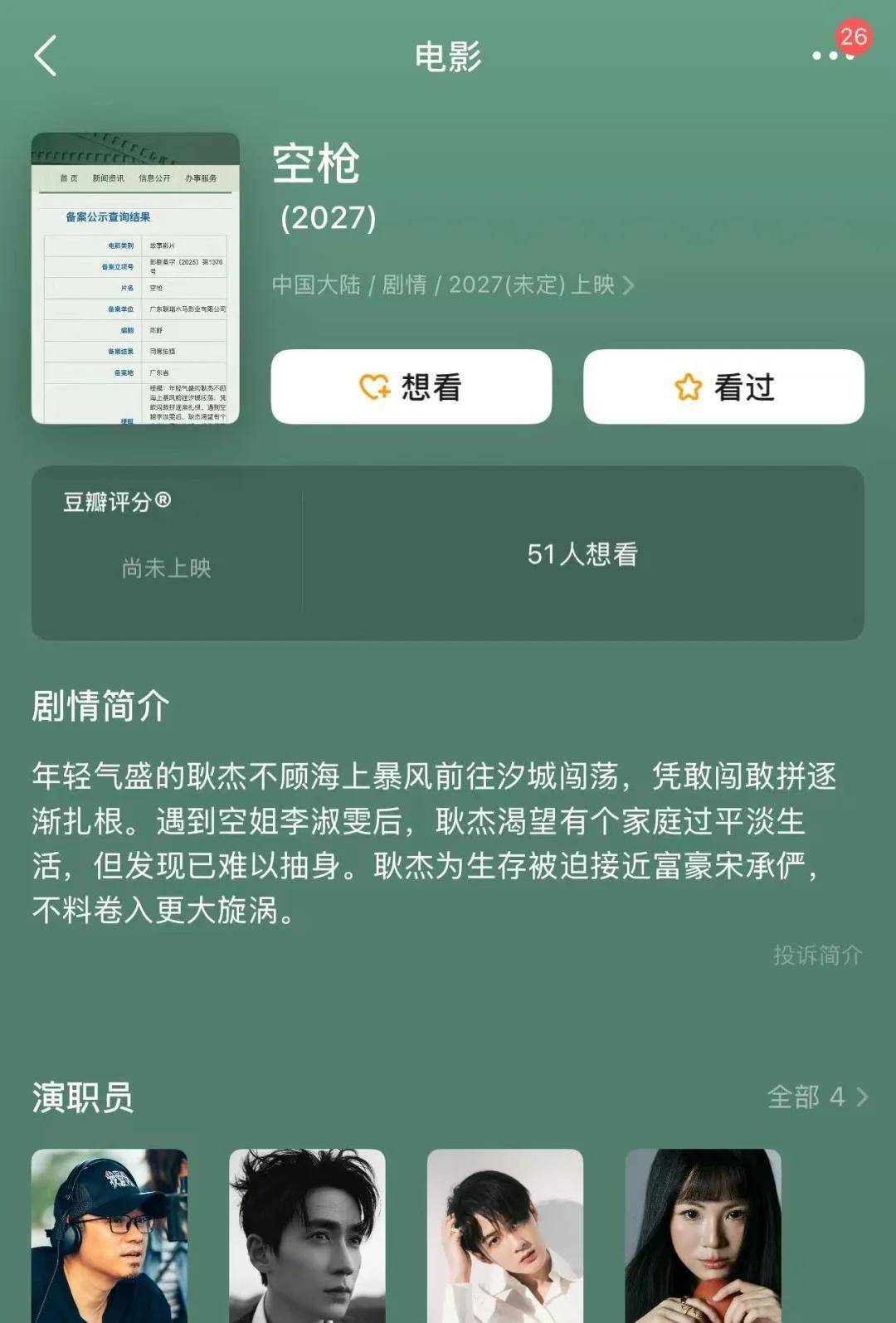Viewport: 896px width, 1323px height.
Task: Report the synopsis via 投诉简介
Action: [817, 955]
